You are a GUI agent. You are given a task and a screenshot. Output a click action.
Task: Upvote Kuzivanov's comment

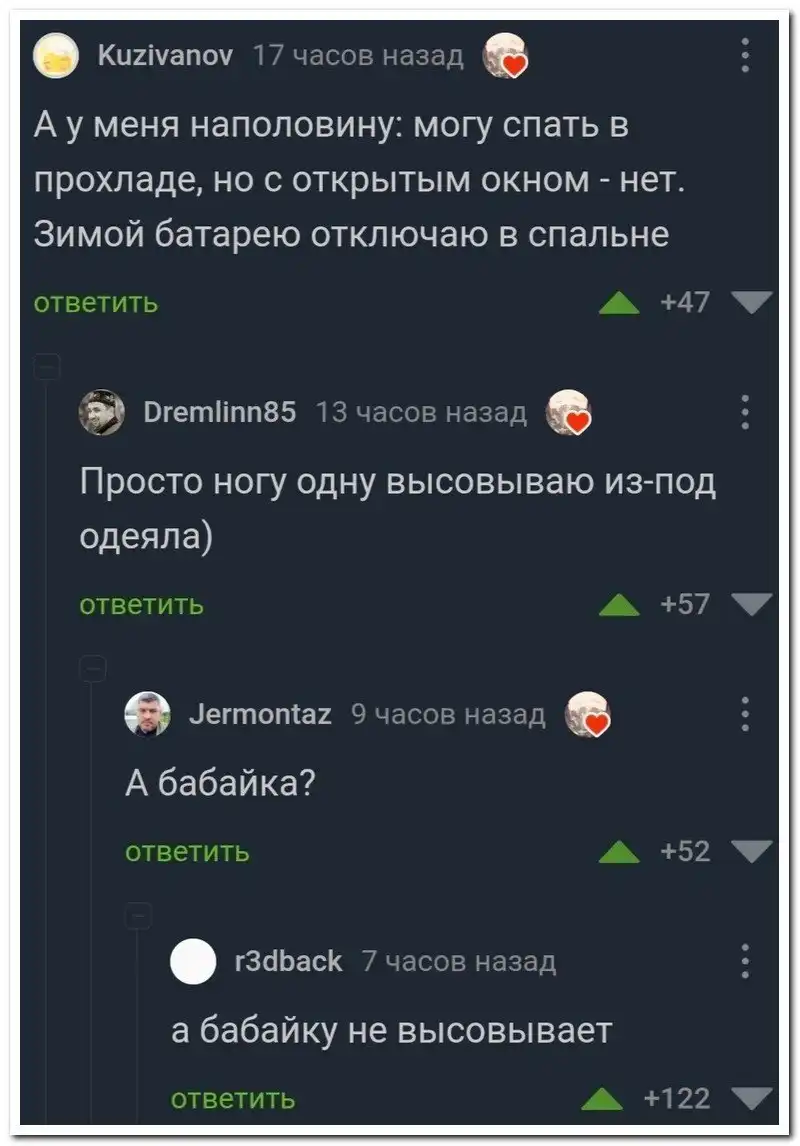tap(619, 304)
